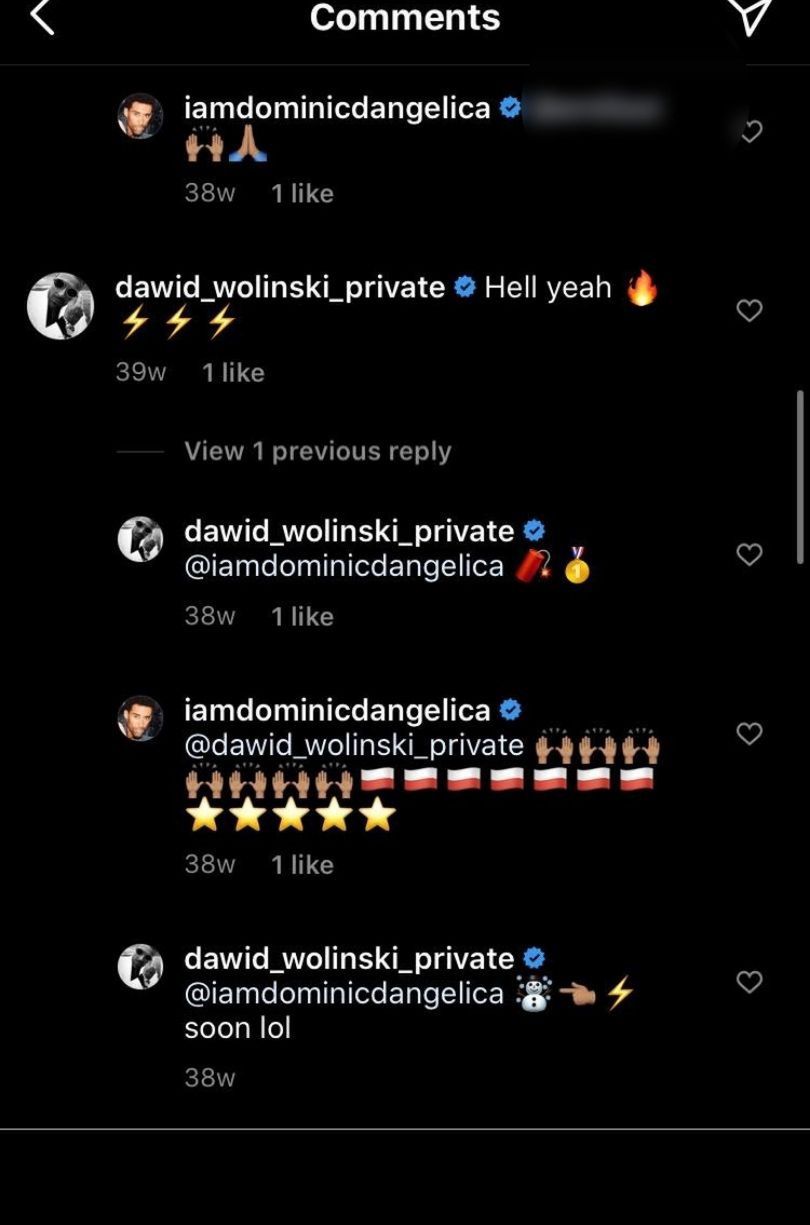810x1225 pixels.
Task: Like the raised hands and praying hands comment
Action: click(749, 131)
